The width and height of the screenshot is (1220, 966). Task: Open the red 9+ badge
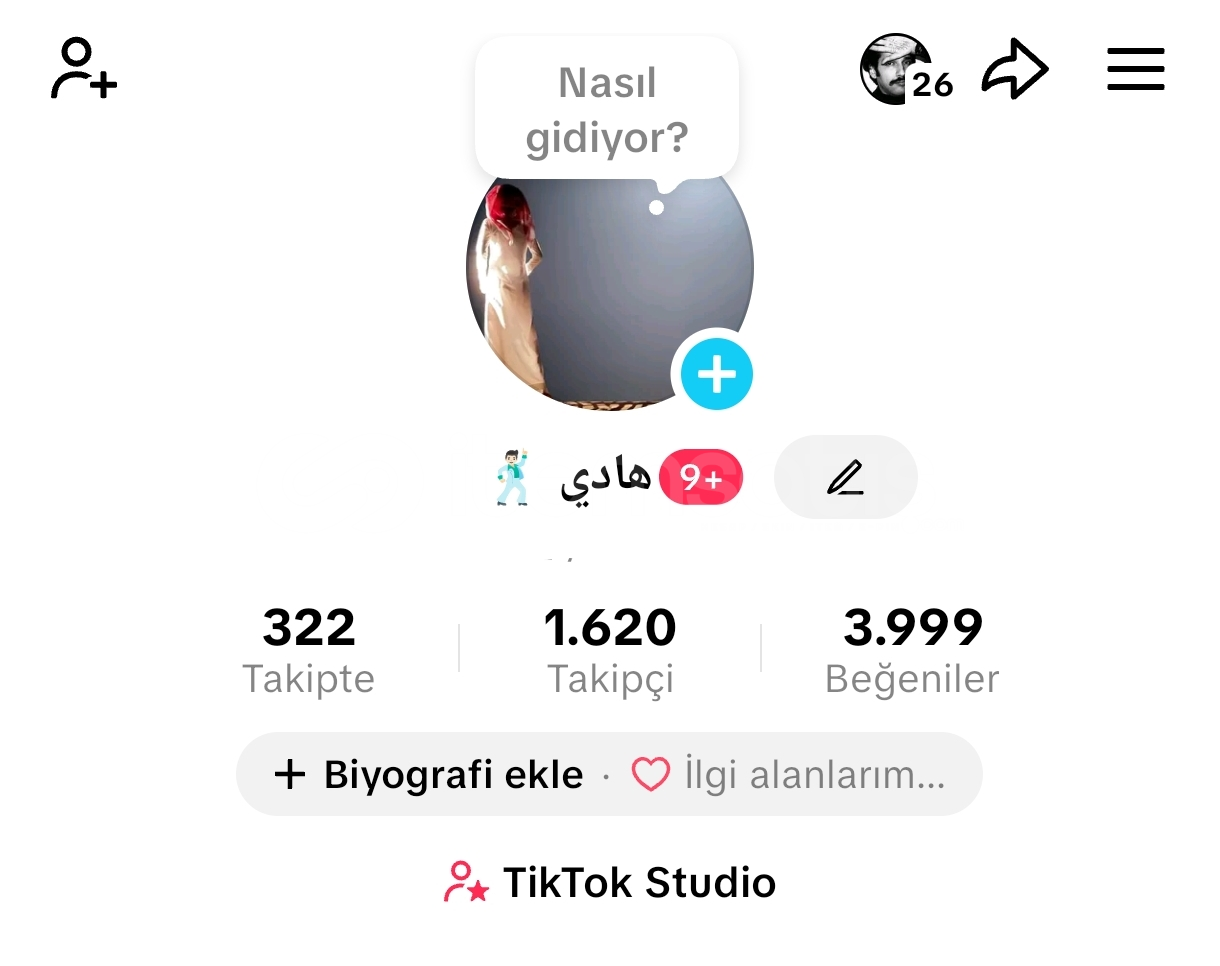click(x=701, y=478)
